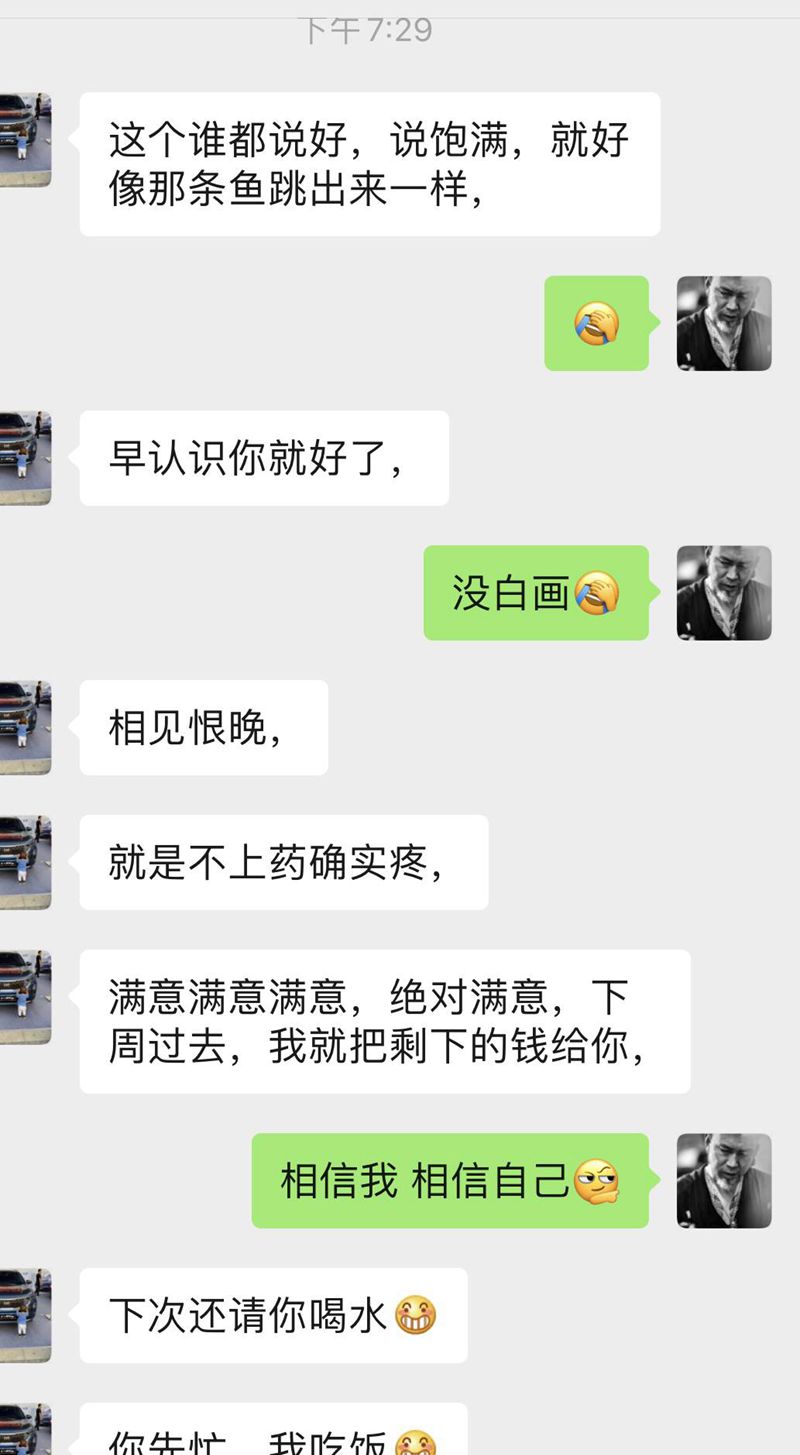
Task: Open sender's avatar beside "相信我 相信自己"
Action: point(724,1180)
